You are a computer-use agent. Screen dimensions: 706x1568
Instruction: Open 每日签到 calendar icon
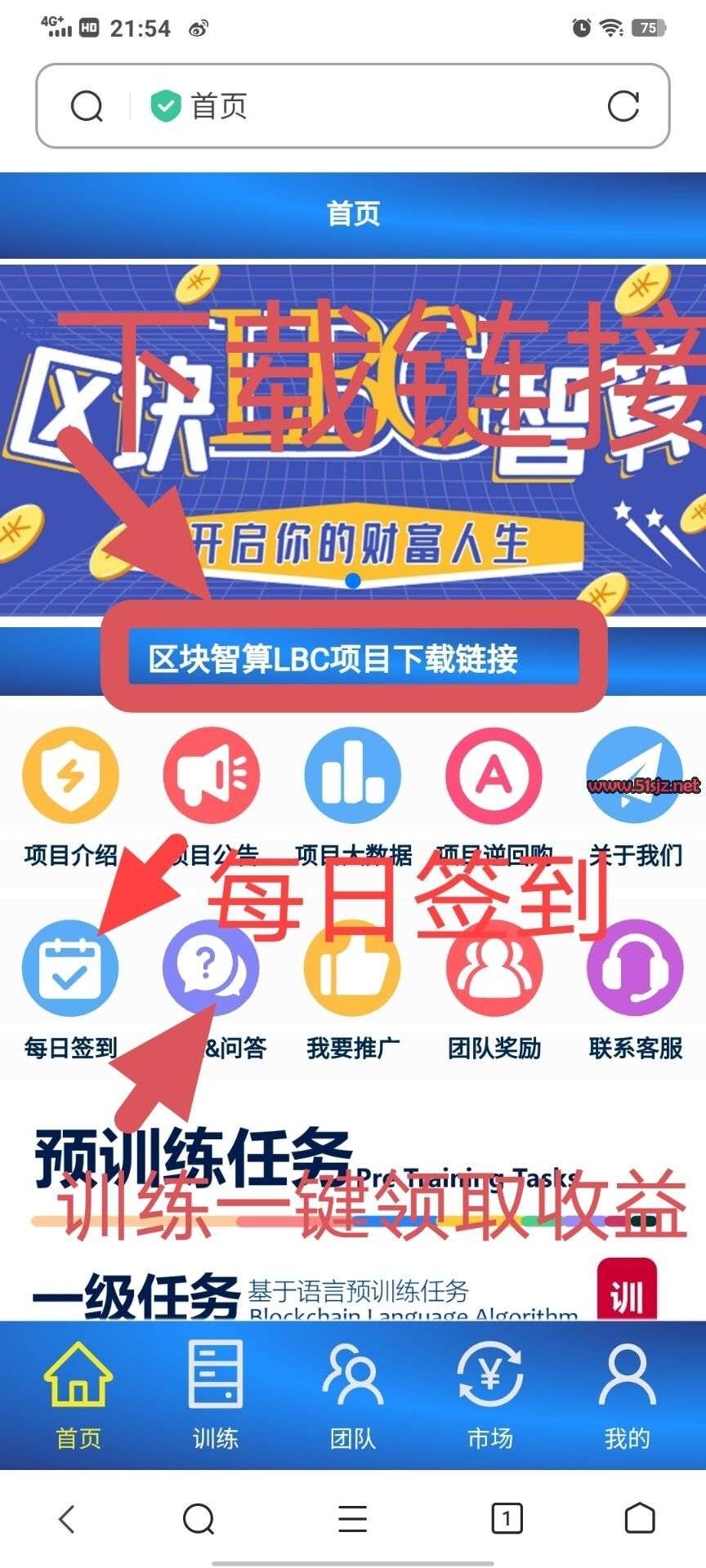[71, 969]
